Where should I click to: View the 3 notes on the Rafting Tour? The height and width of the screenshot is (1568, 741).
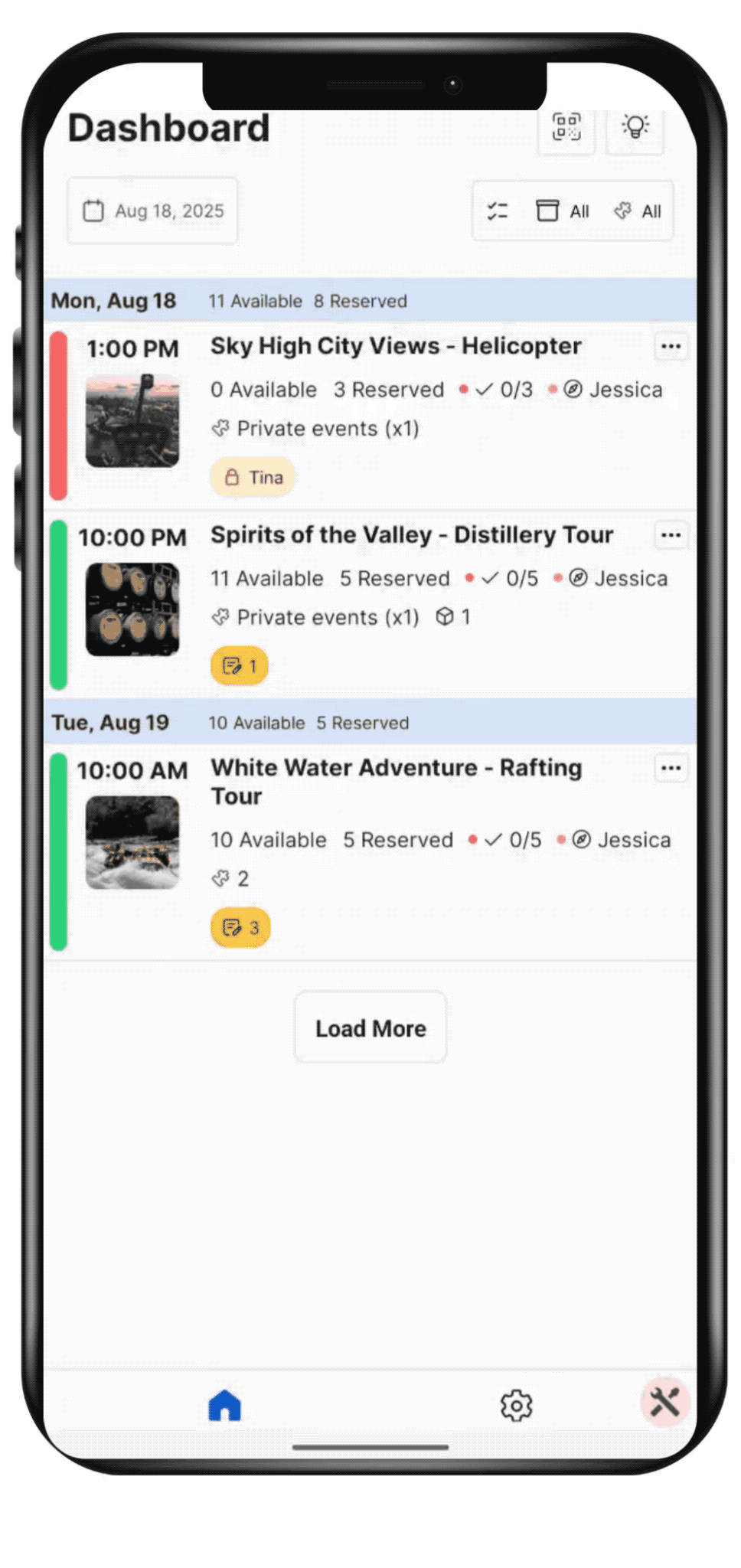[240, 928]
